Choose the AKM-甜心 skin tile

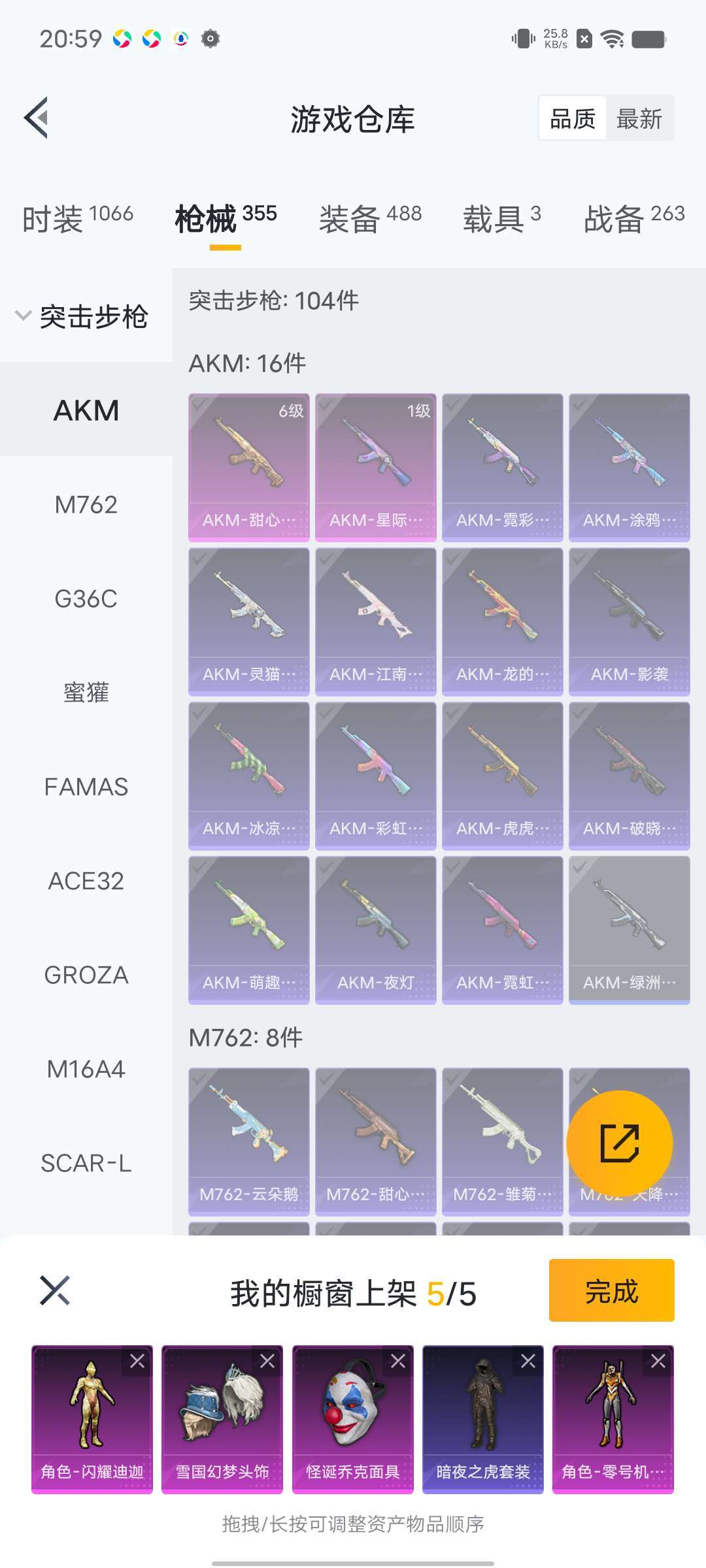tap(248, 467)
